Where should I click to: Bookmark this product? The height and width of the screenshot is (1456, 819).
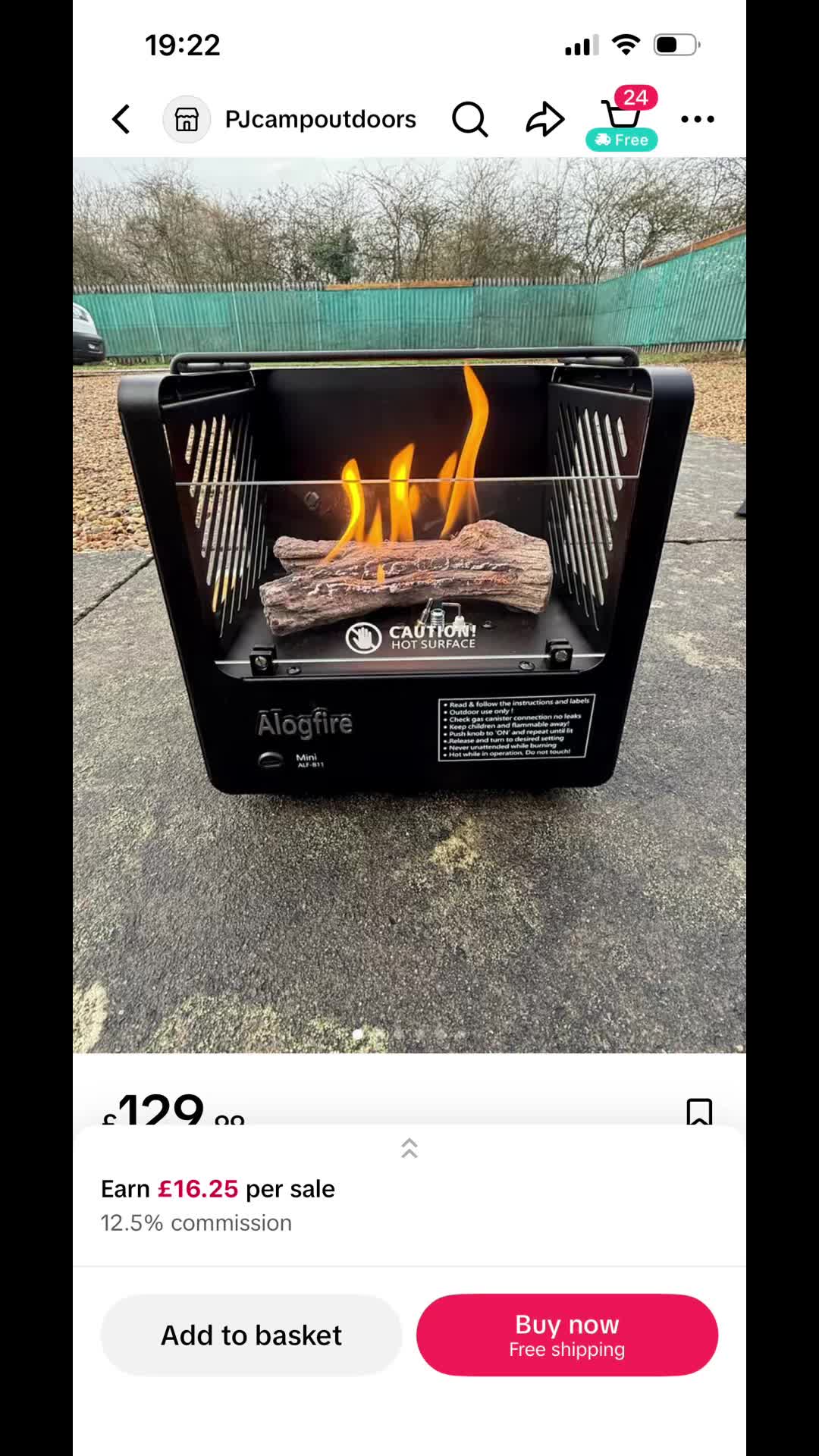pyautogui.click(x=699, y=1112)
